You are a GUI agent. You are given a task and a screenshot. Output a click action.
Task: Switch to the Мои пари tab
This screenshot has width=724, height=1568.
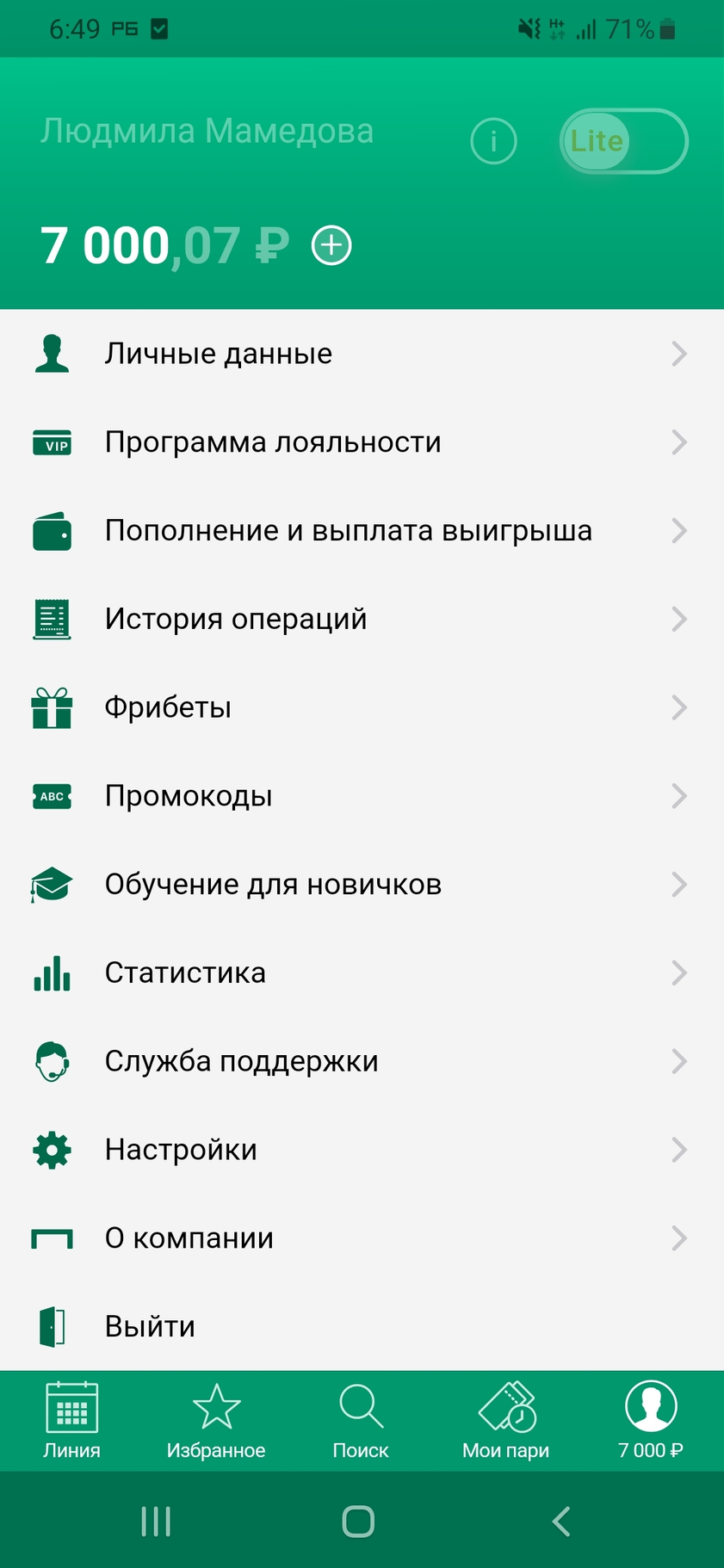506,1421
